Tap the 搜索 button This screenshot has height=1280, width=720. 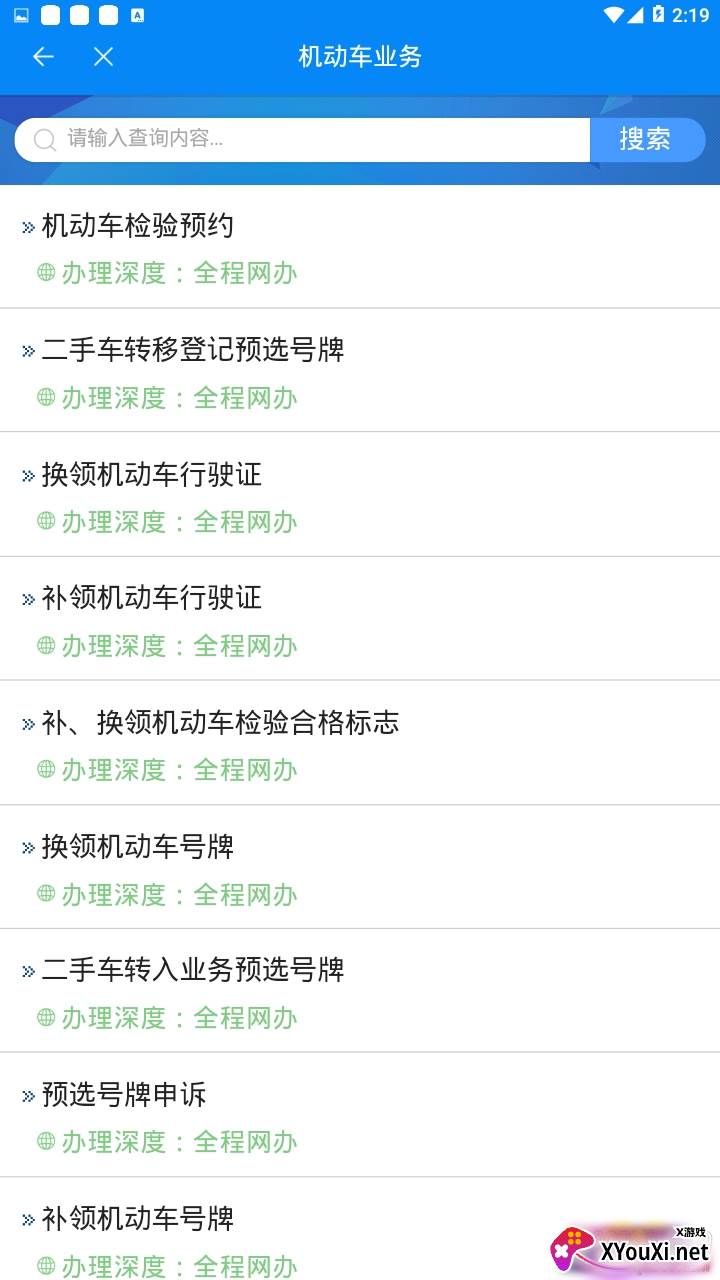(646, 139)
